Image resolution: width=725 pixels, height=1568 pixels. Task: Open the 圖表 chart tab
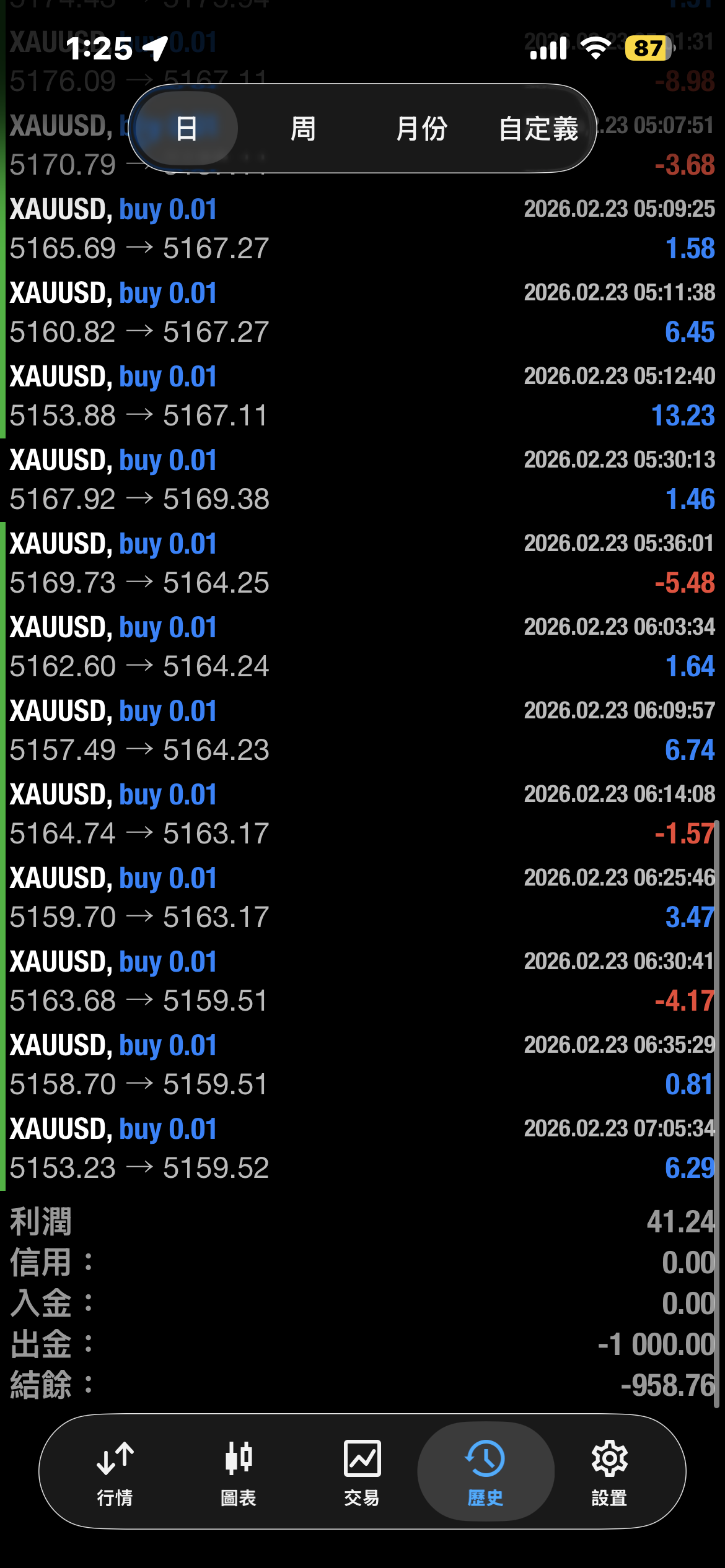239,1471
